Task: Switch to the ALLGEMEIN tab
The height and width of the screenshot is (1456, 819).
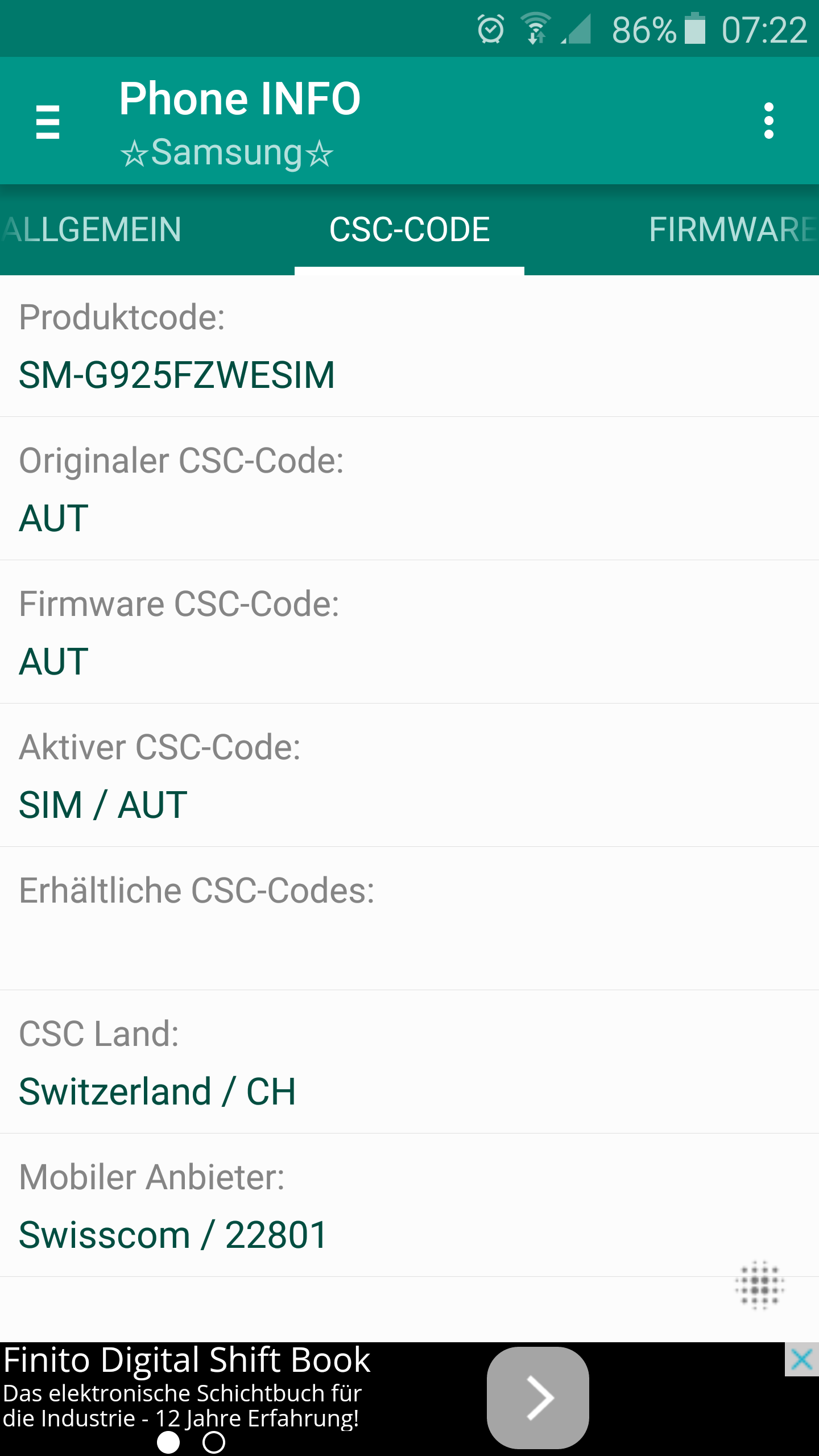Action: click(91, 230)
